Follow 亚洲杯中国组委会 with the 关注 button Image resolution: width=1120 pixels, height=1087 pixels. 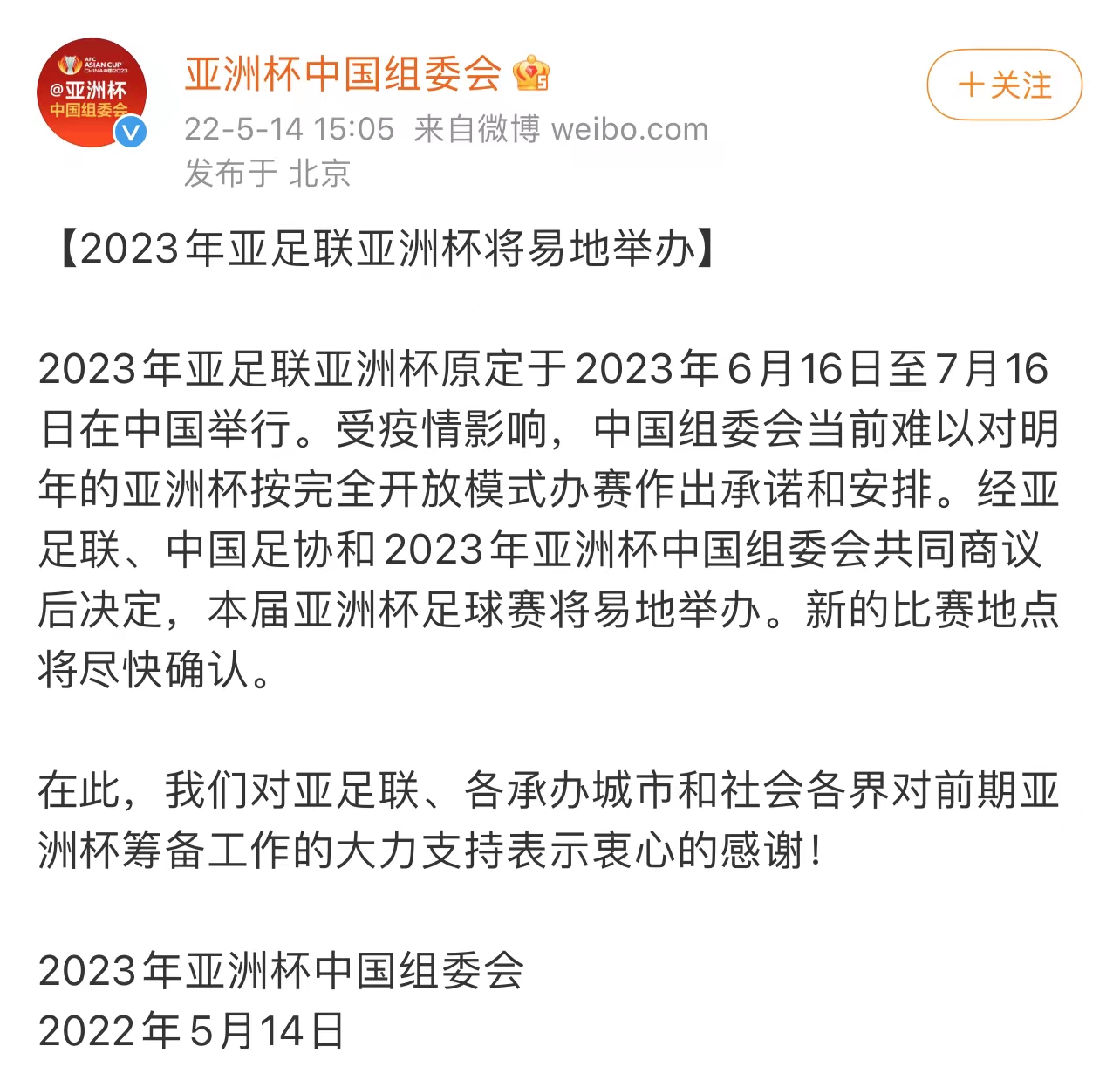point(1004,85)
